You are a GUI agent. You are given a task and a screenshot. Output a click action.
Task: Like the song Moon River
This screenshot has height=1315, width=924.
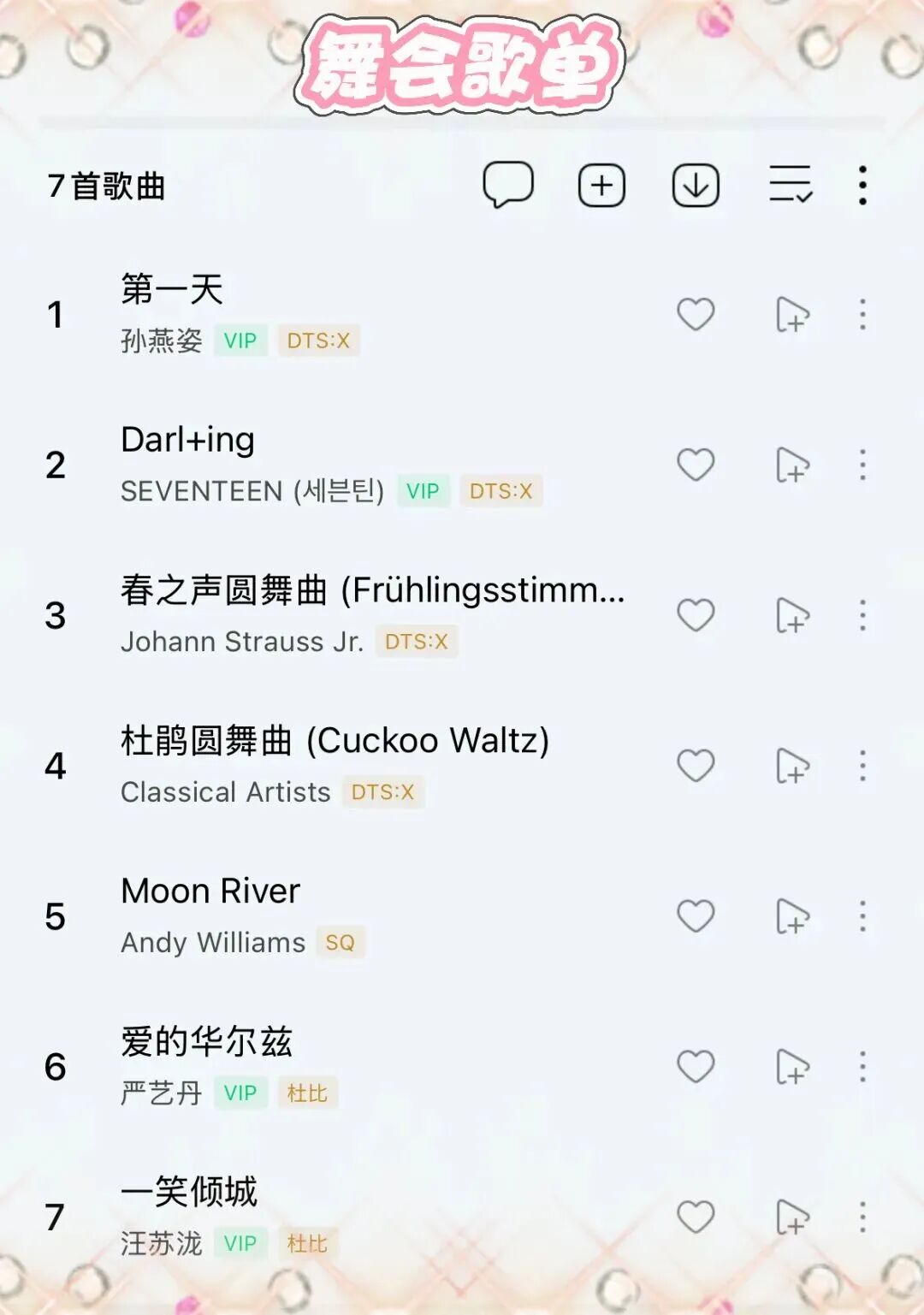click(696, 916)
